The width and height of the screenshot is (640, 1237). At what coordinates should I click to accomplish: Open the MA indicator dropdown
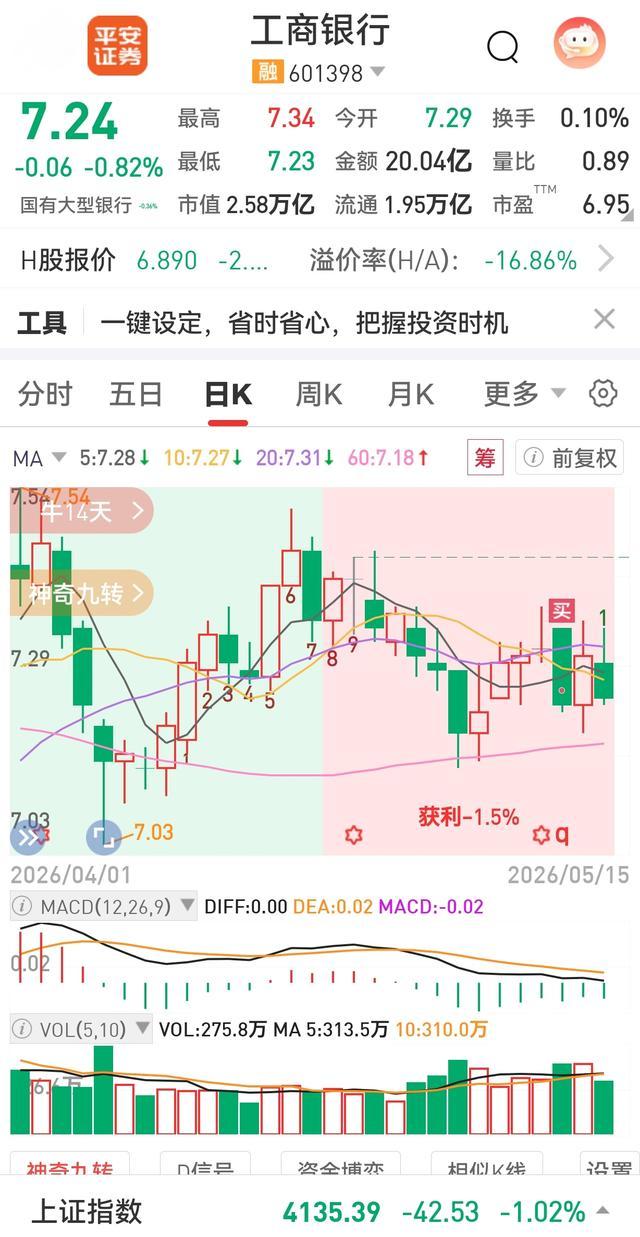[39, 458]
